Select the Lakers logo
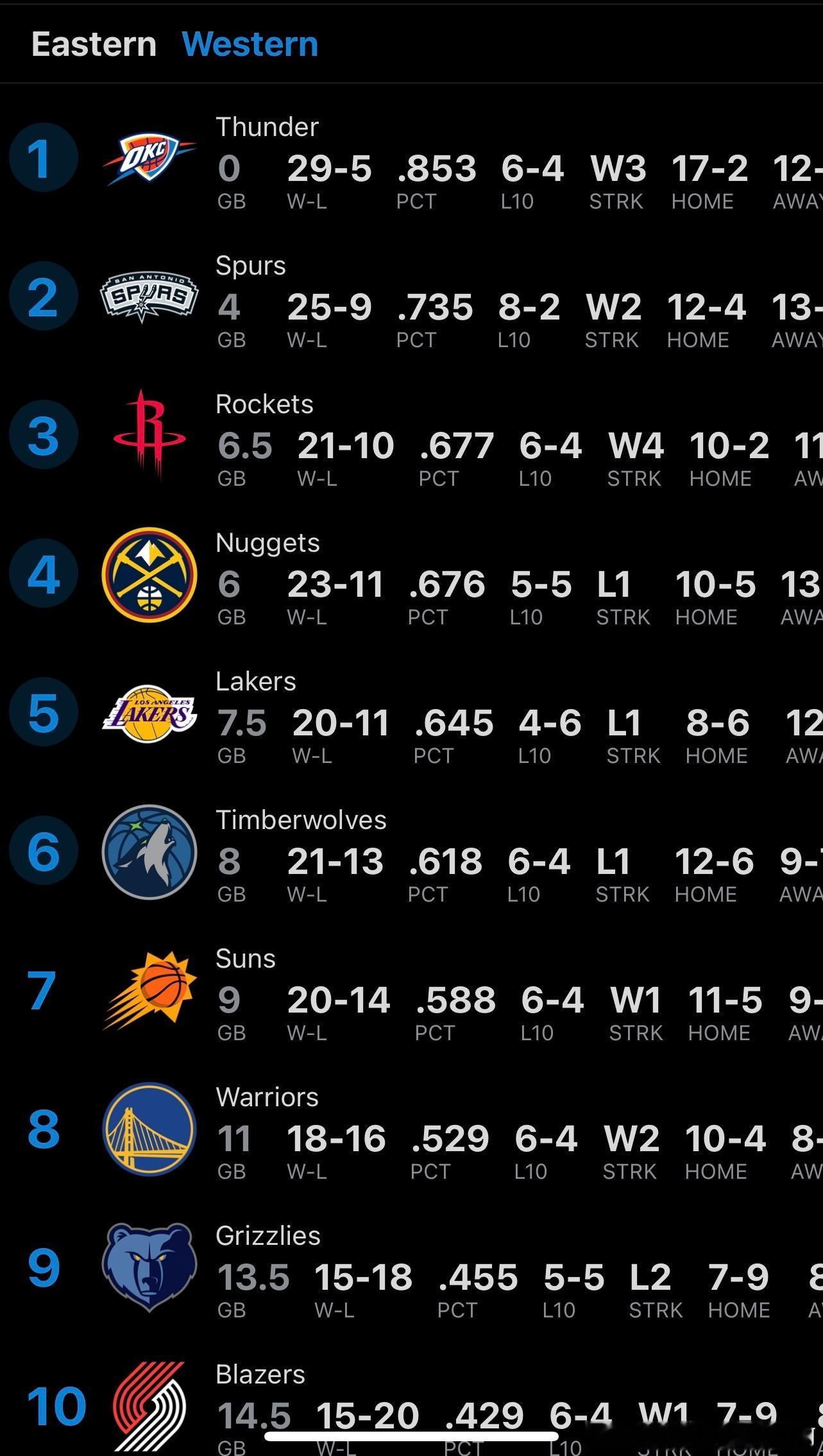The width and height of the screenshot is (823, 1456). coord(149,712)
